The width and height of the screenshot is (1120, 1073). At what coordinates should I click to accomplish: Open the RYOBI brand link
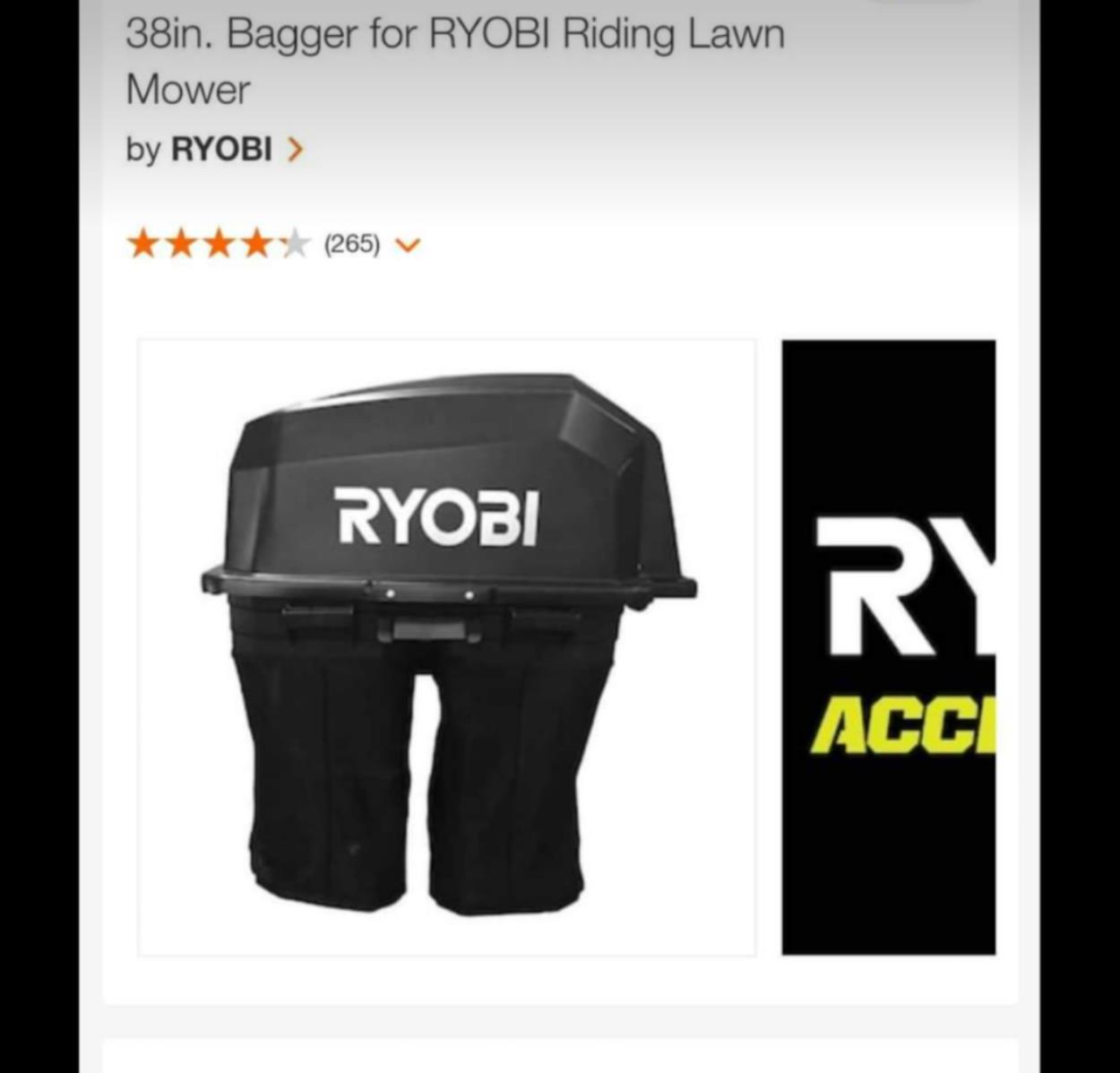click(x=221, y=149)
